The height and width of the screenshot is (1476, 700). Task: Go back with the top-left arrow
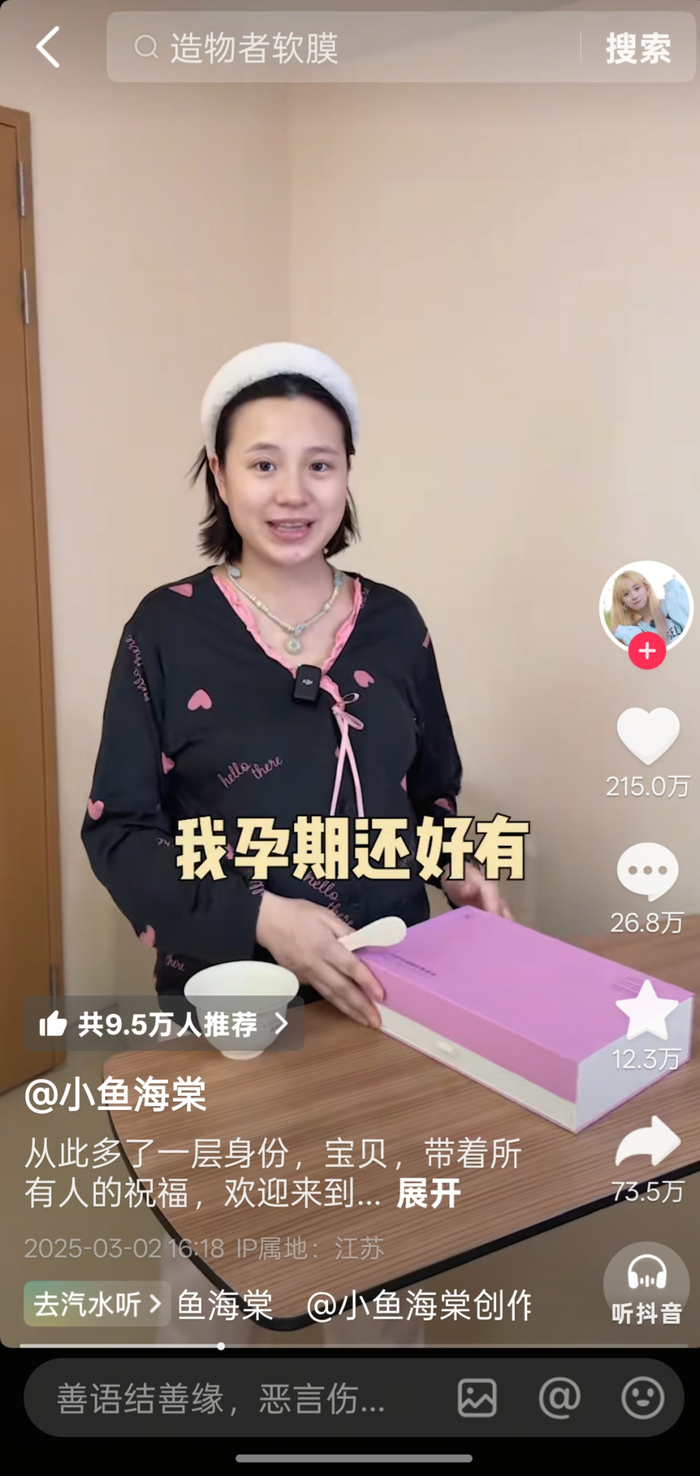(47, 47)
